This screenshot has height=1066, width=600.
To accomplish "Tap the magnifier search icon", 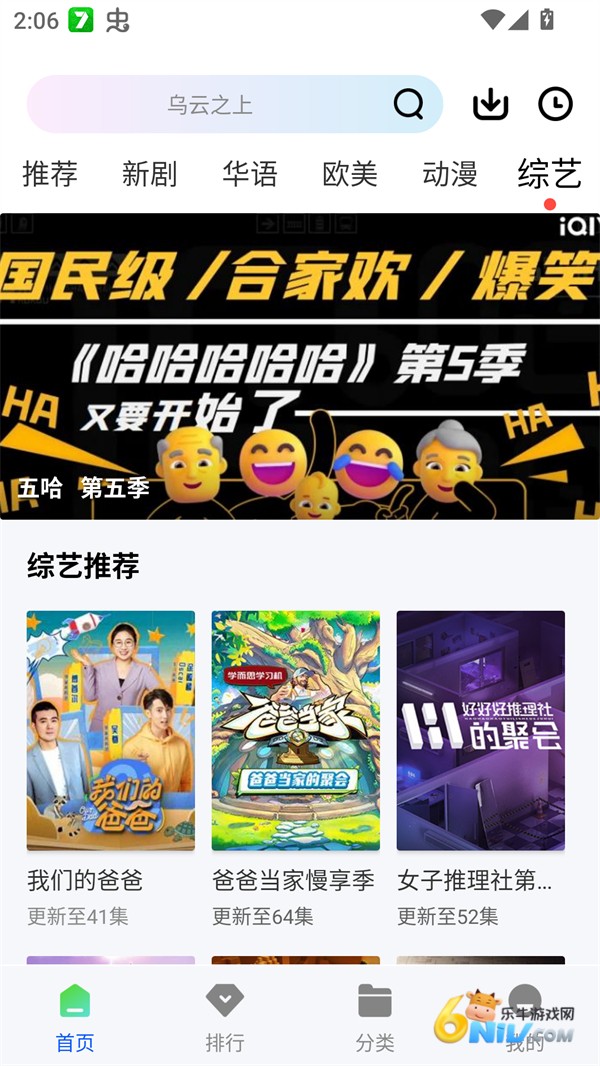I will 408,104.
